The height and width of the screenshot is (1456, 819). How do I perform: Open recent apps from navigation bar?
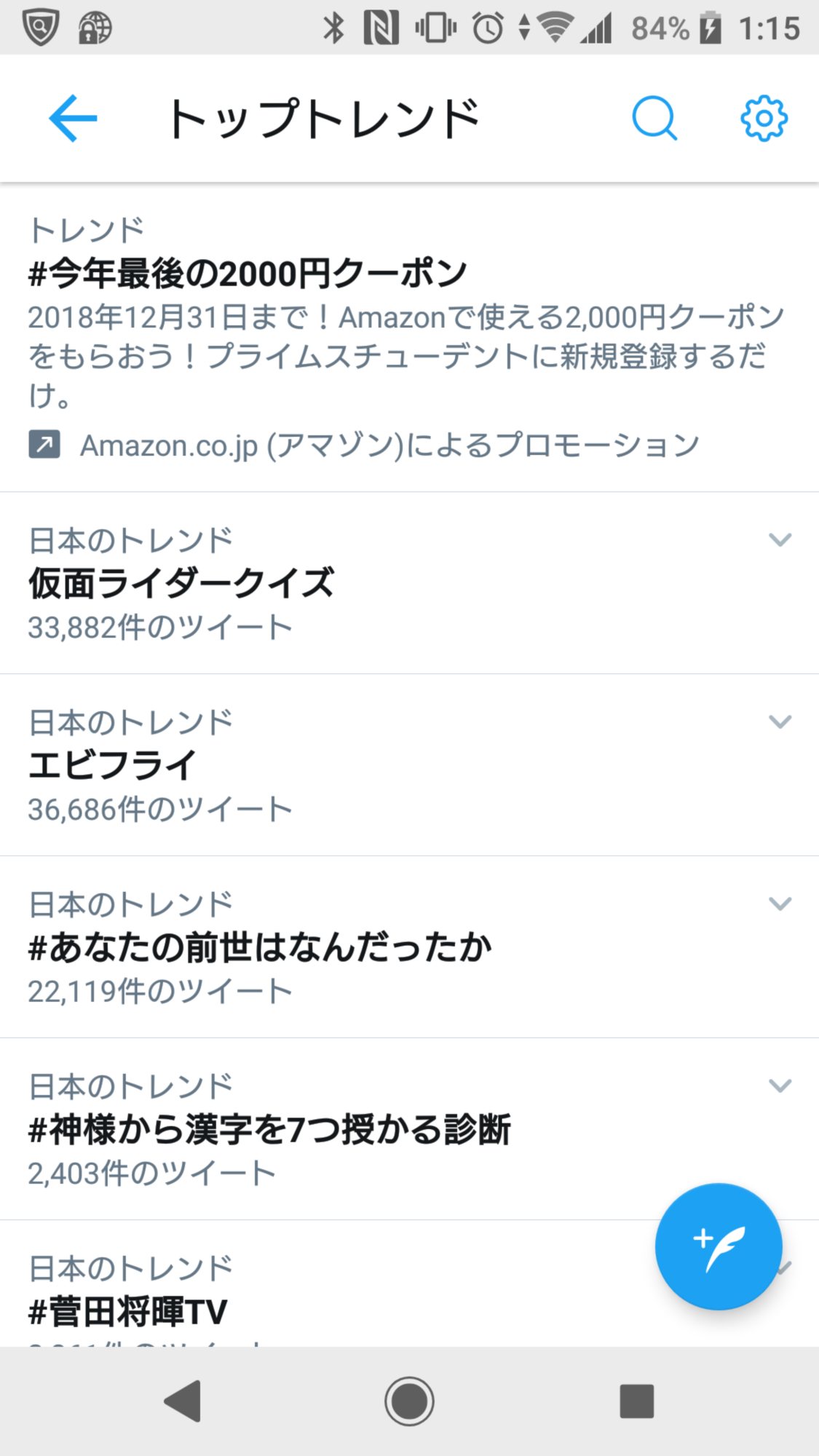pyautogui.click(x=636, y=1401)
